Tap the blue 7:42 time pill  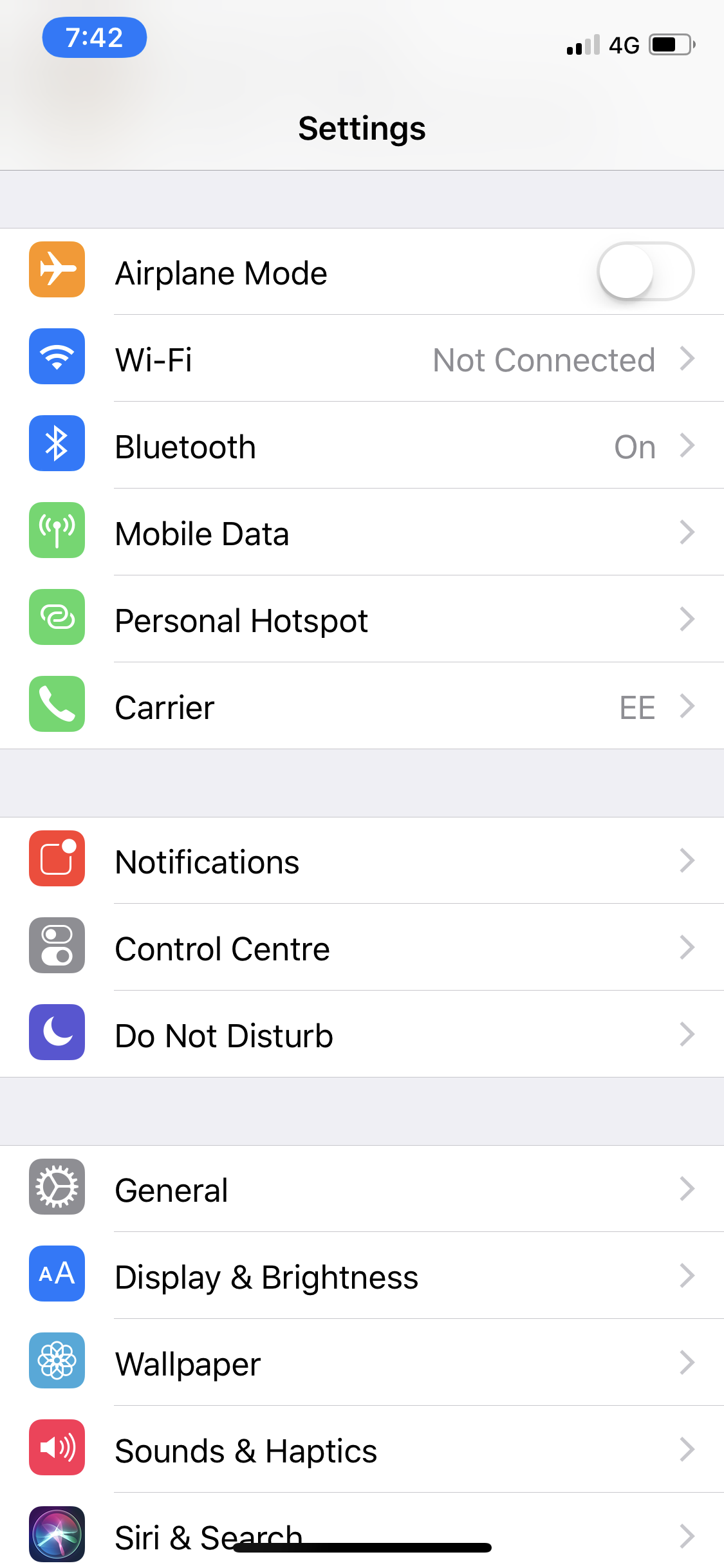click(x=95, y=37)
